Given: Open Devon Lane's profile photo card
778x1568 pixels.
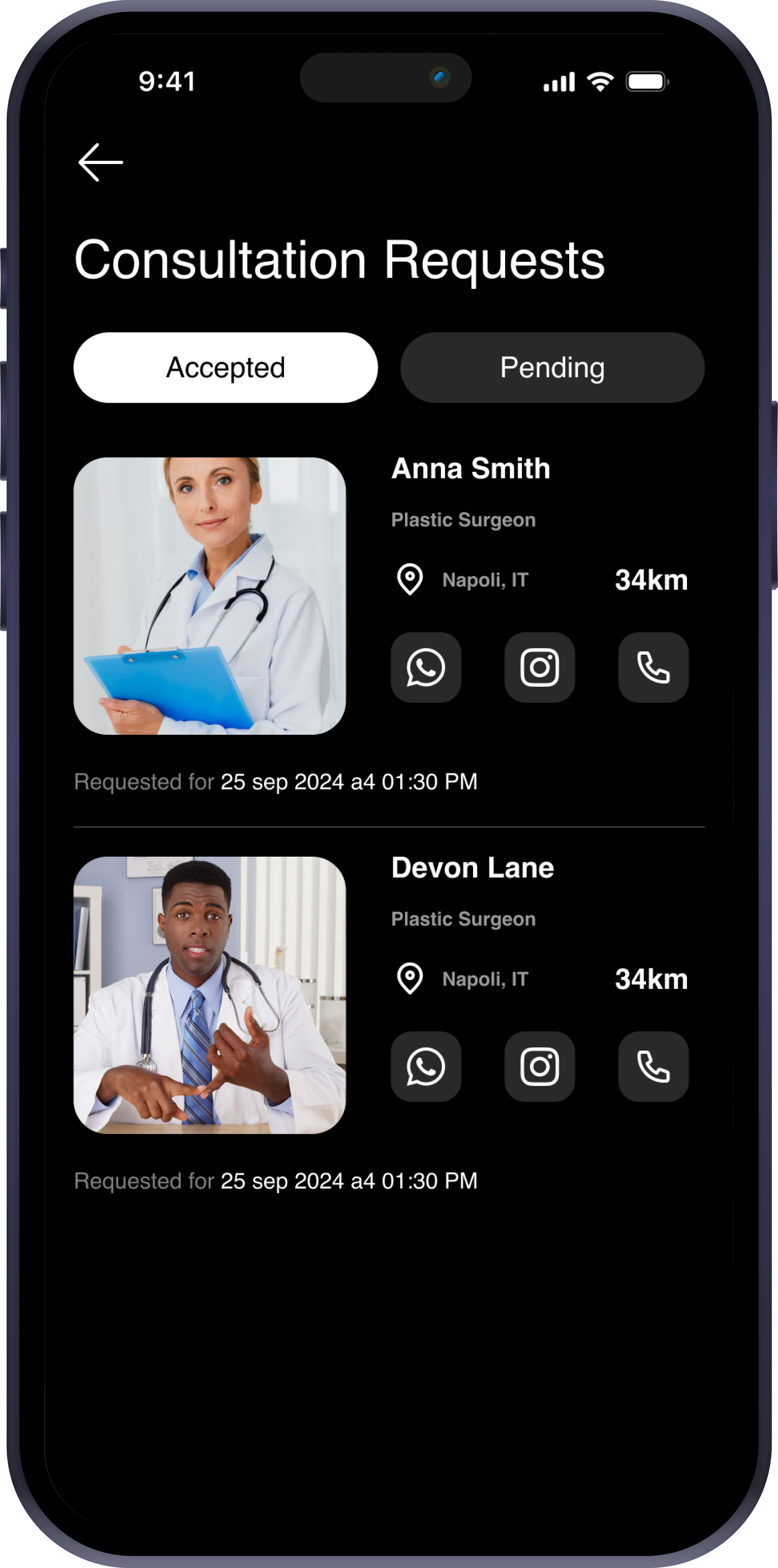Looking at the screenshot, I should point(209,995).
